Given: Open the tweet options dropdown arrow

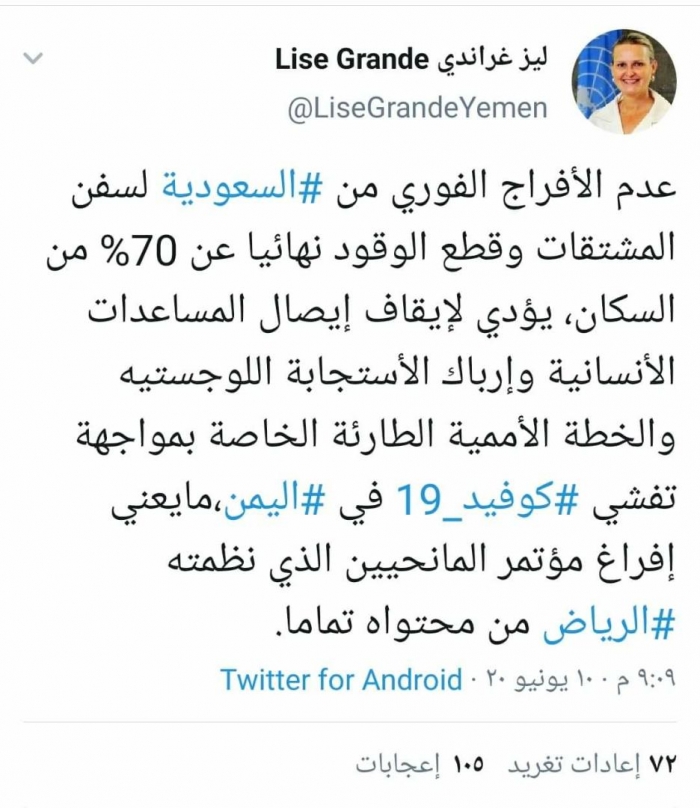Looking at the screenshot, I should [x=34, y=59].
